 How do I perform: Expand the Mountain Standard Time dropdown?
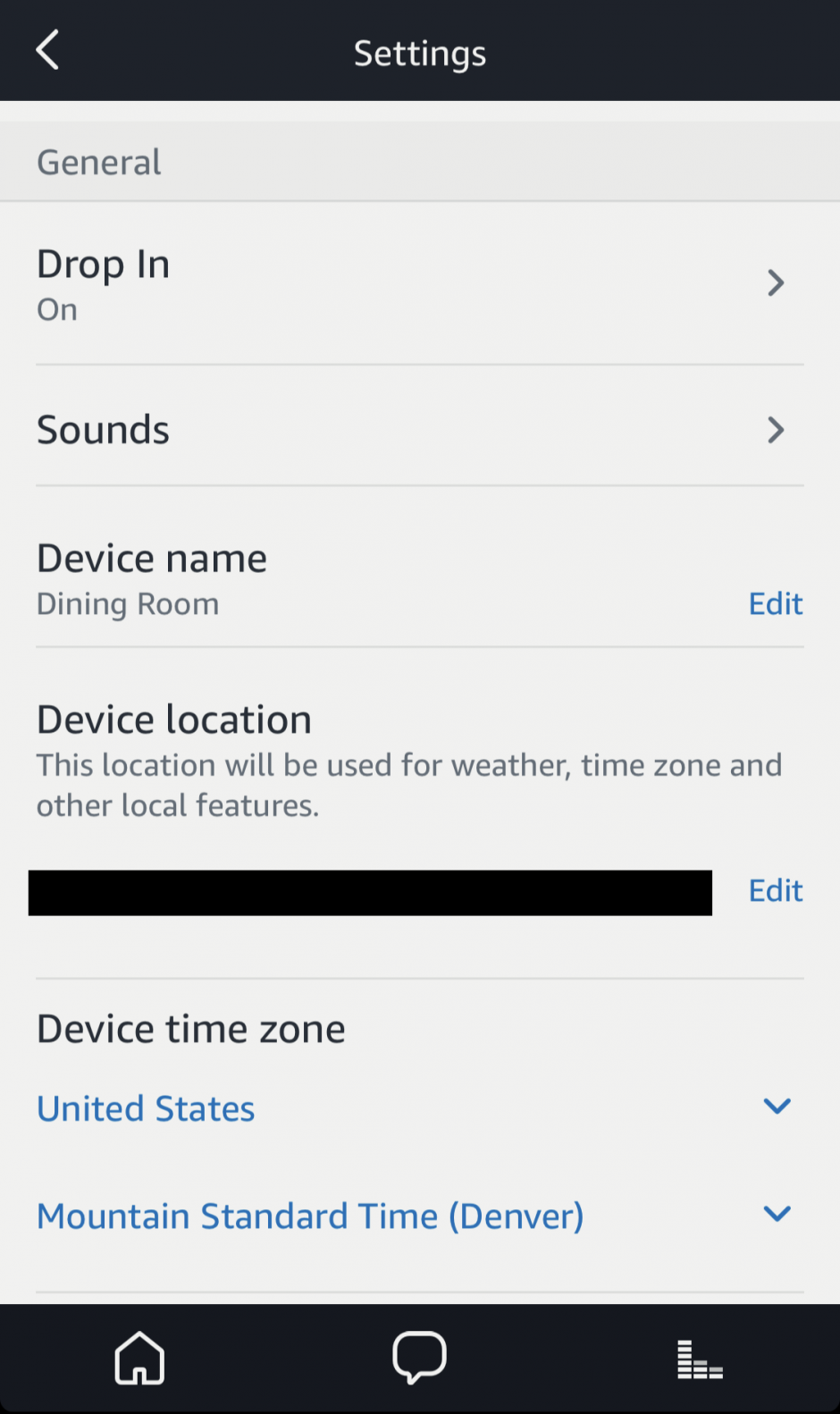click(x=777, y=1215)
